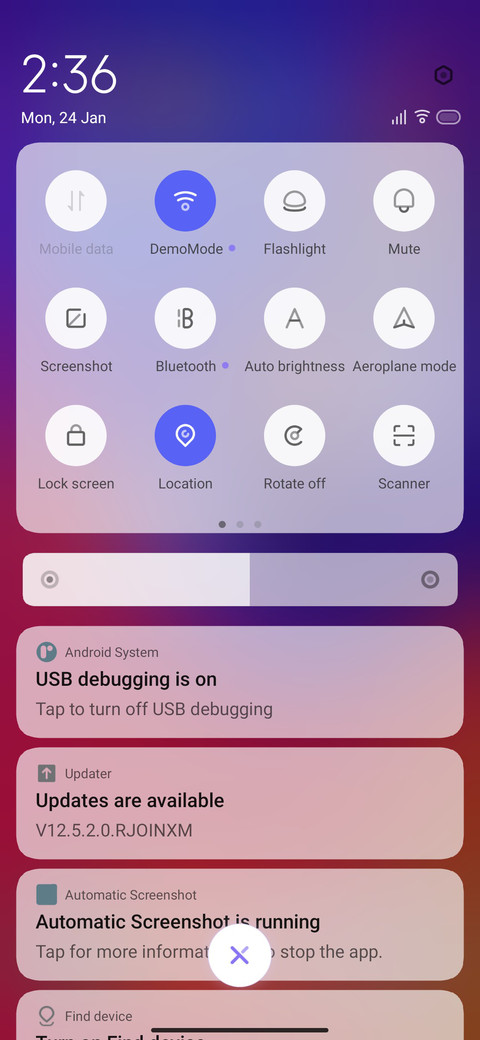Toggle the Mobile data tile

pos(76,200)
